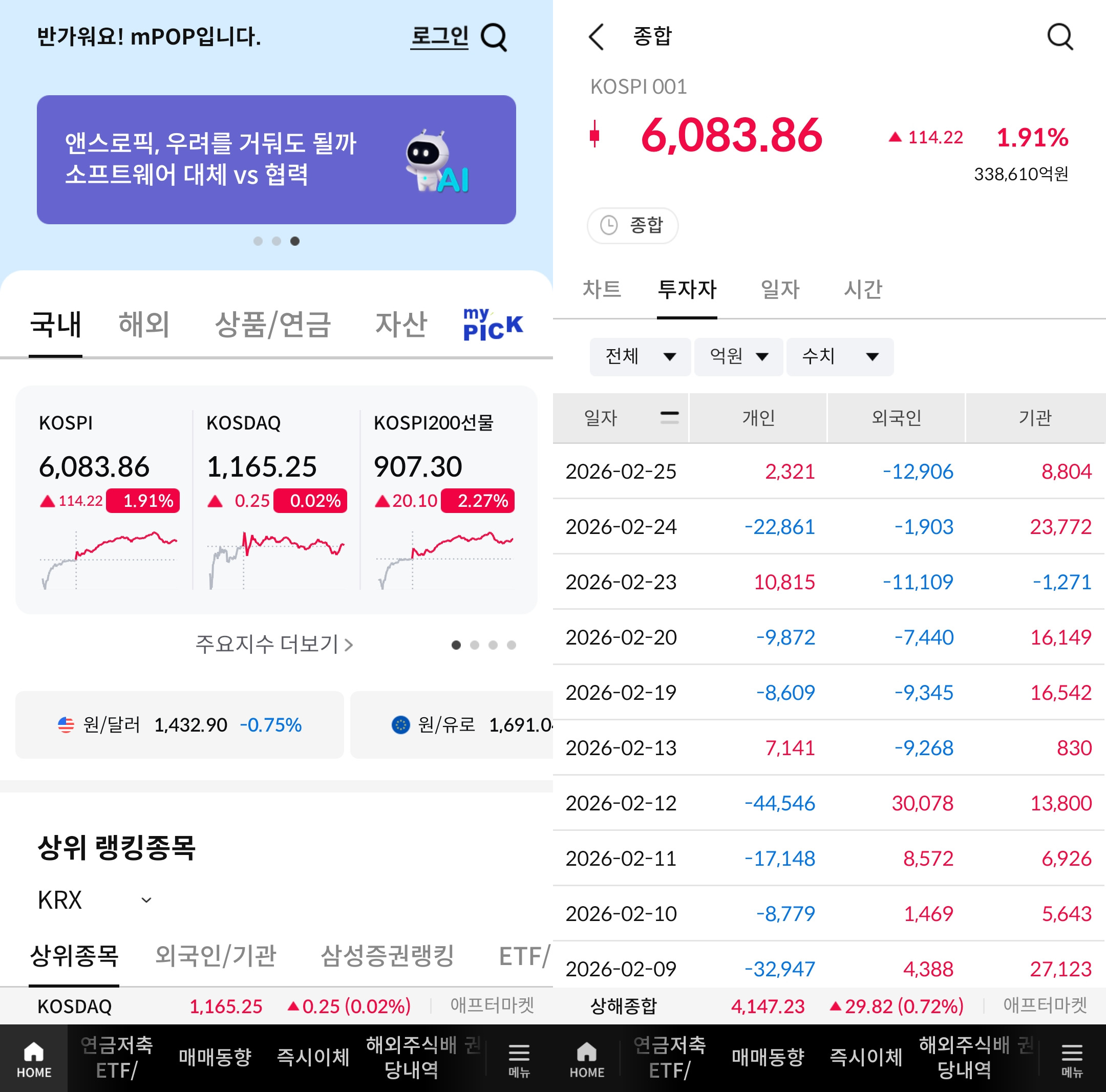Open the KOSPI200선물 index card
The image size is (1106, 1092).
(444, 498)
